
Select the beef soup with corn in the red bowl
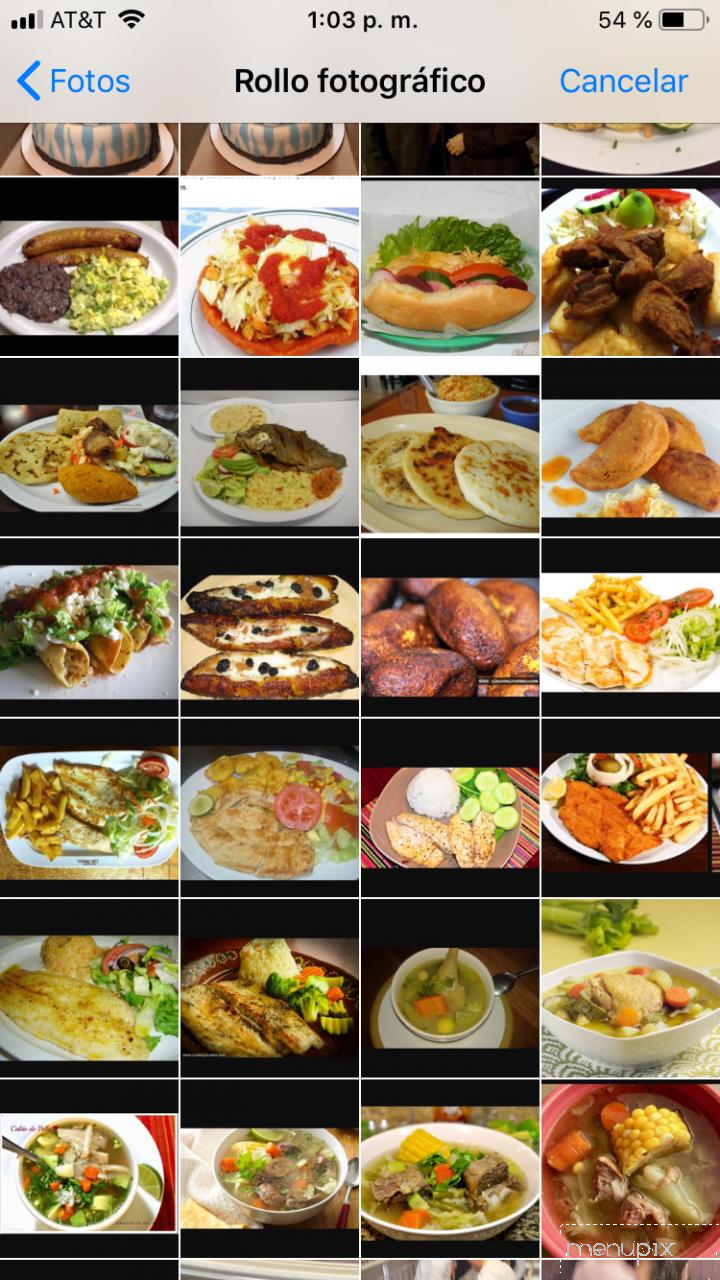(630, 1170)
